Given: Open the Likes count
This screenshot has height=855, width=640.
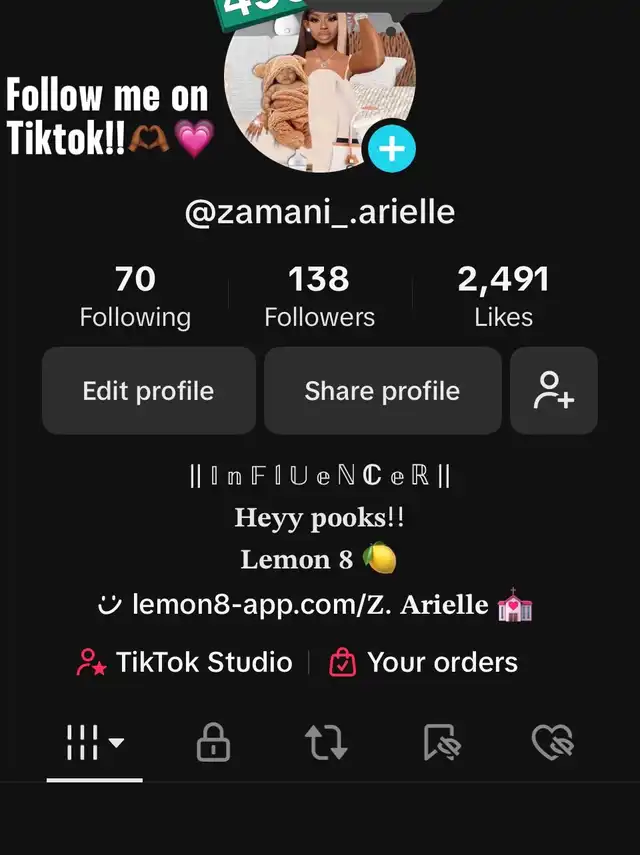Looking at the screenshot, I should pos(503,296).
